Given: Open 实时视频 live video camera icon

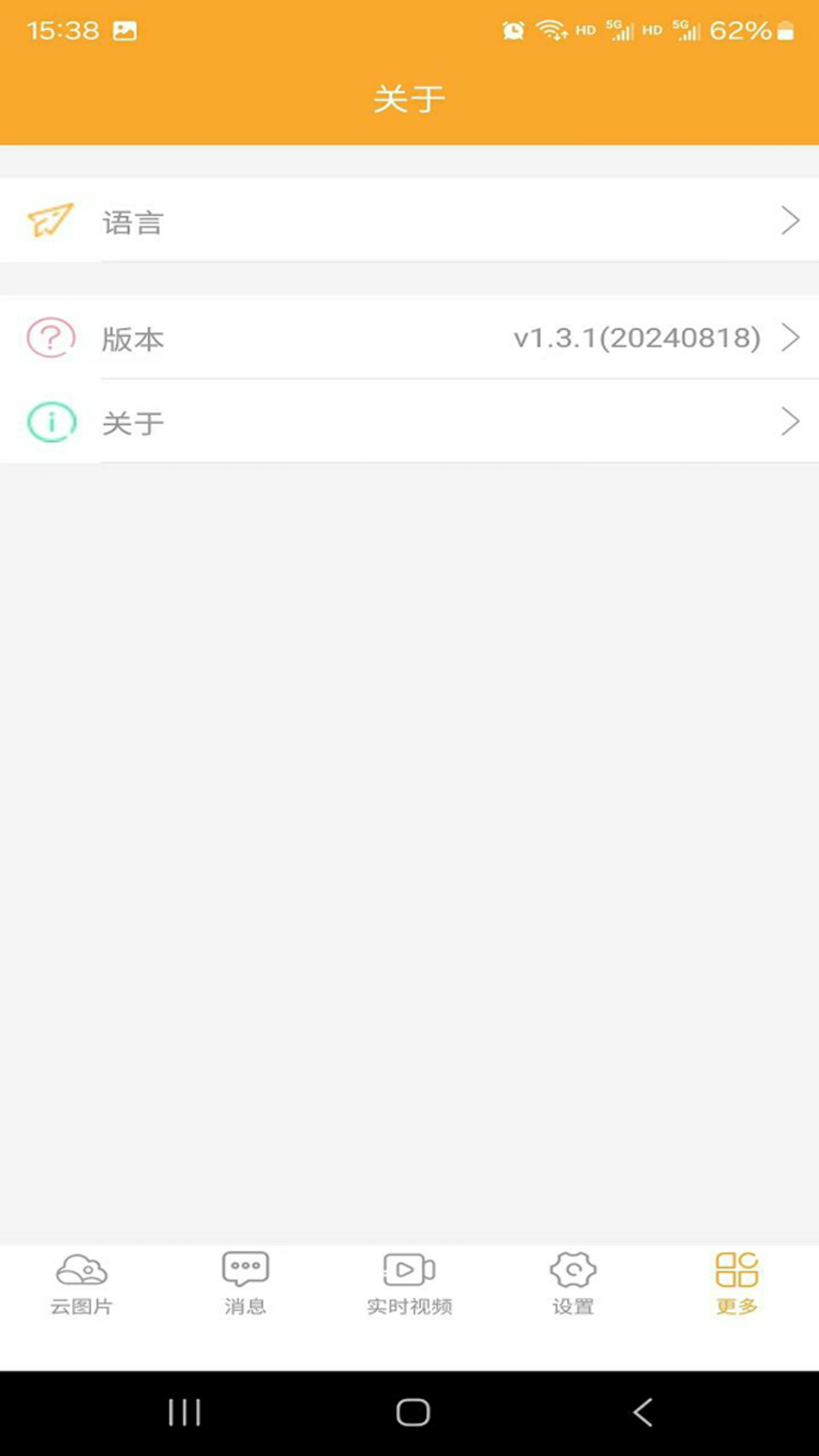Looking at the screenshot, I should (x=409, y=1282).
